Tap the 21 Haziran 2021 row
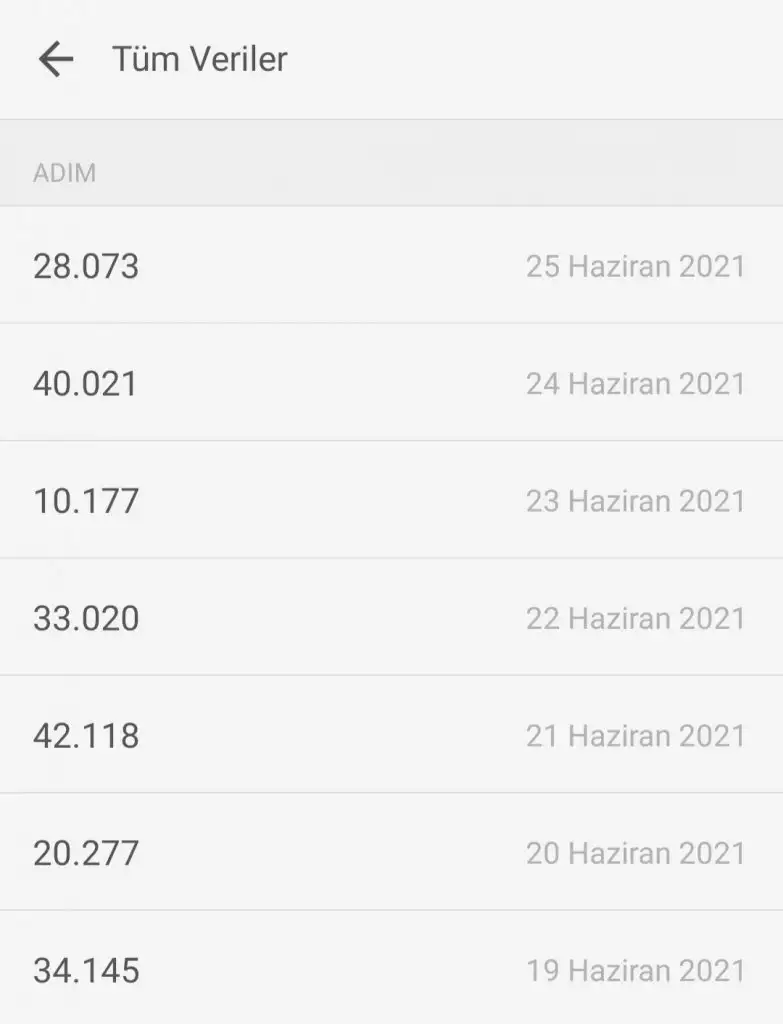Viewport: 783px width, 1024px height. click(391, 736)
